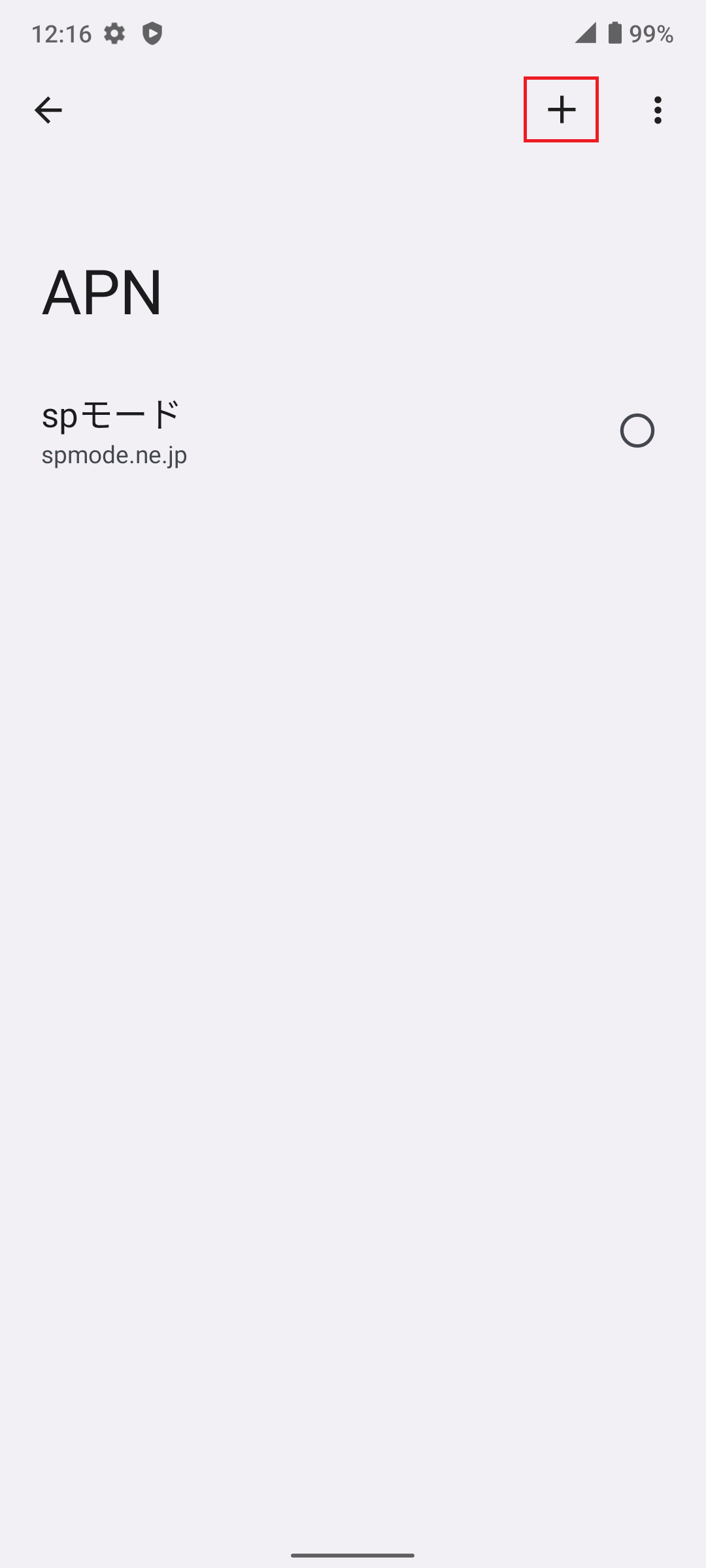Open the three-dot overflow menu

point(658,110)
